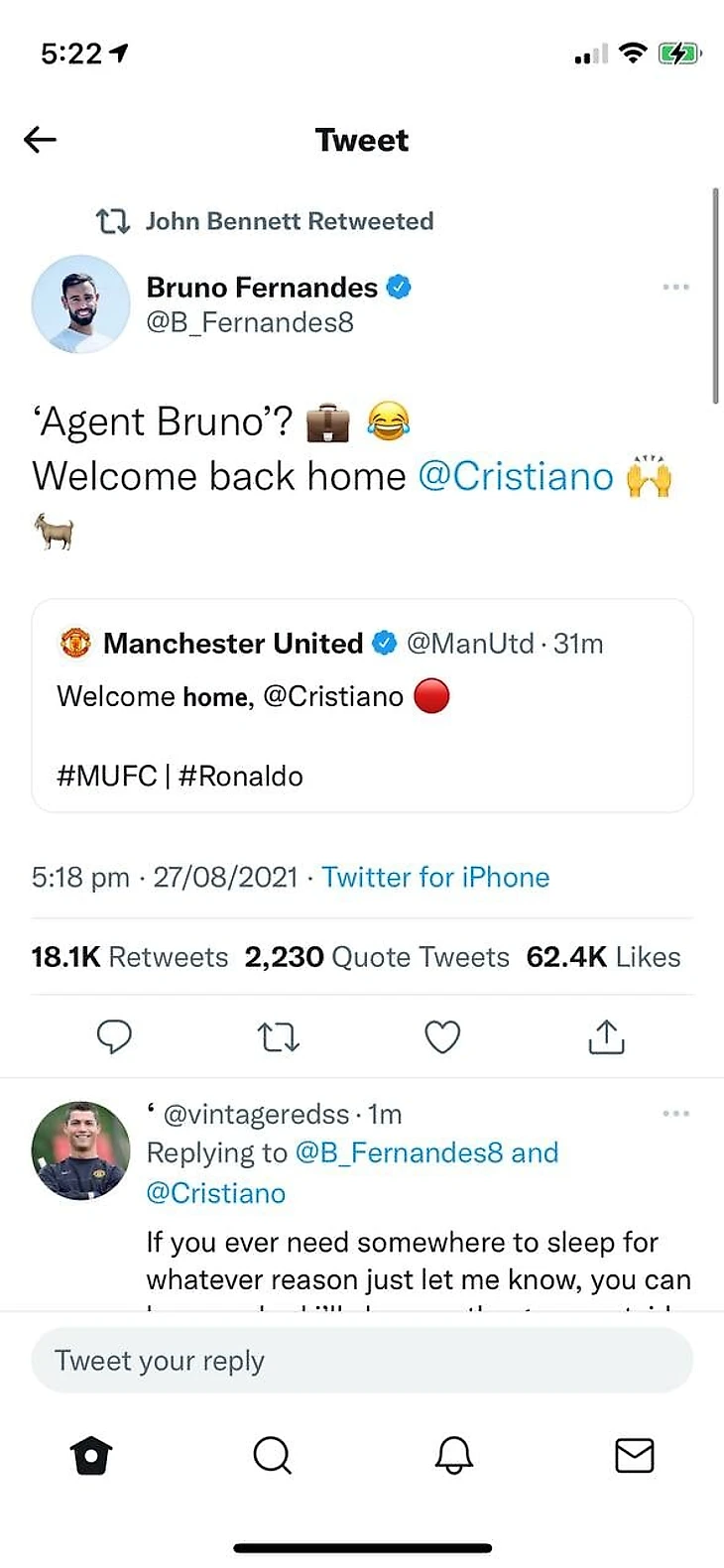Reply to Bruno's tweet with comment icon
This screenshot has width=724, height=1568.
(114, 1036)
